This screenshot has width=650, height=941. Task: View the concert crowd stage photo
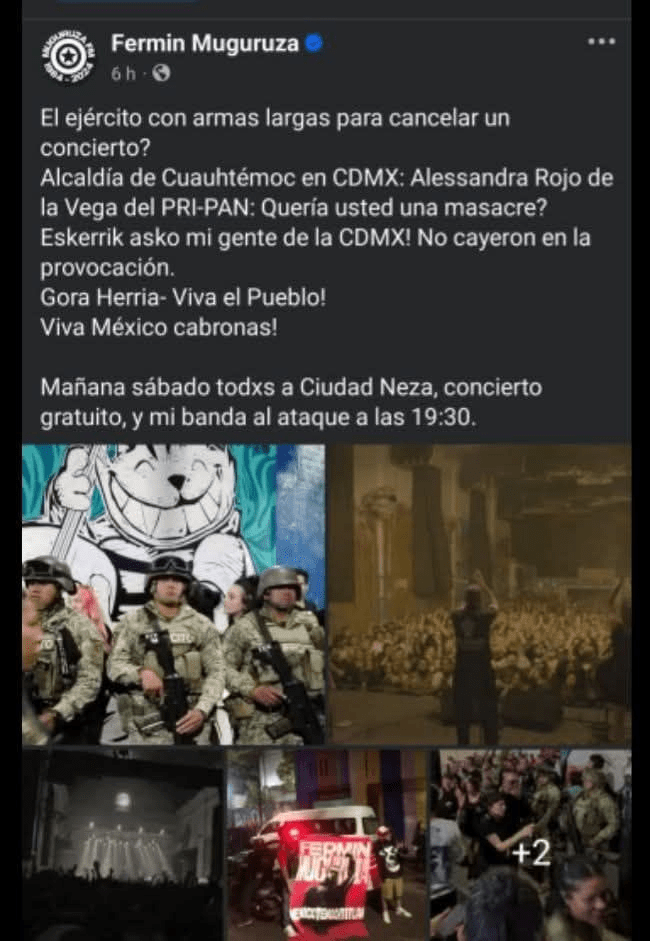480,595
